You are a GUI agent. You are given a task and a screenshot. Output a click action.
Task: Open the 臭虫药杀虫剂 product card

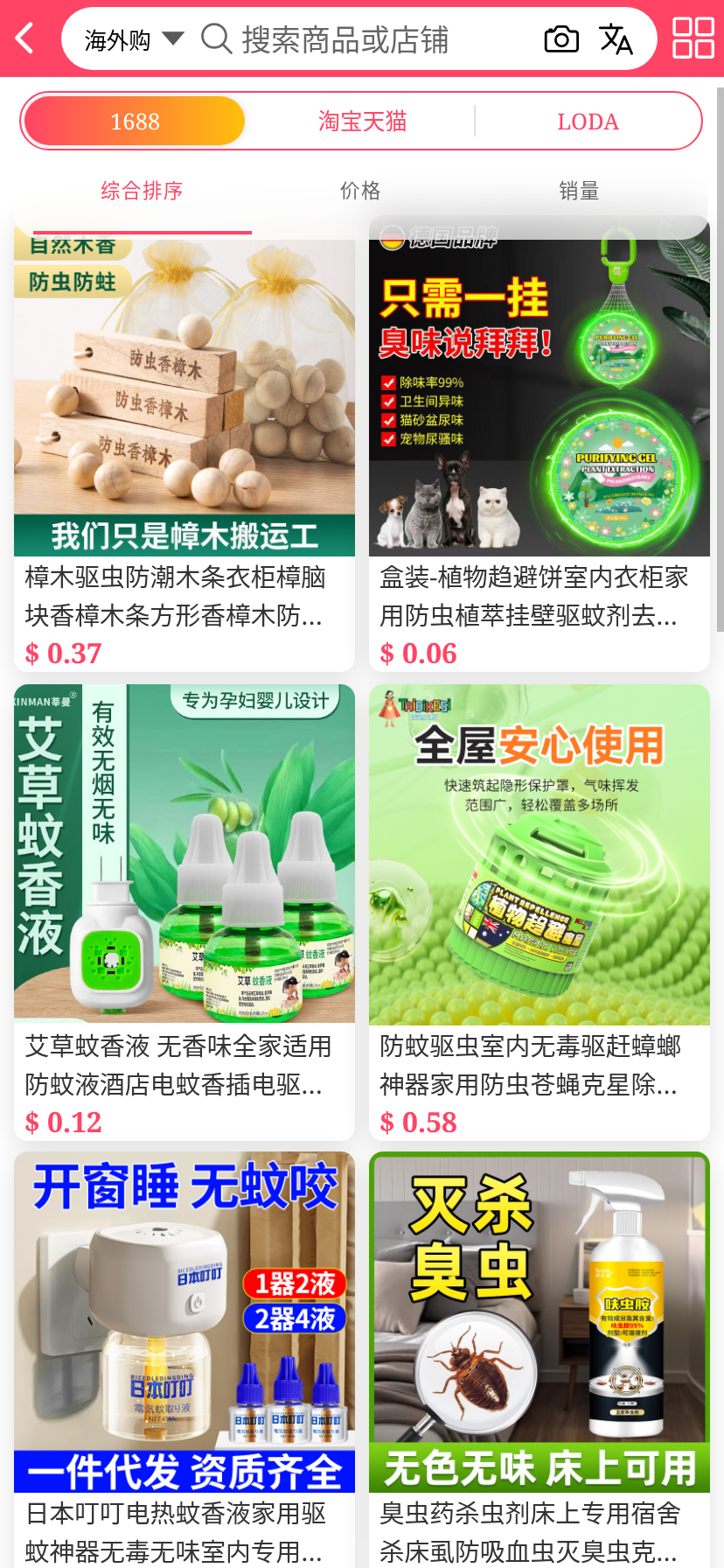point(539,1356)
